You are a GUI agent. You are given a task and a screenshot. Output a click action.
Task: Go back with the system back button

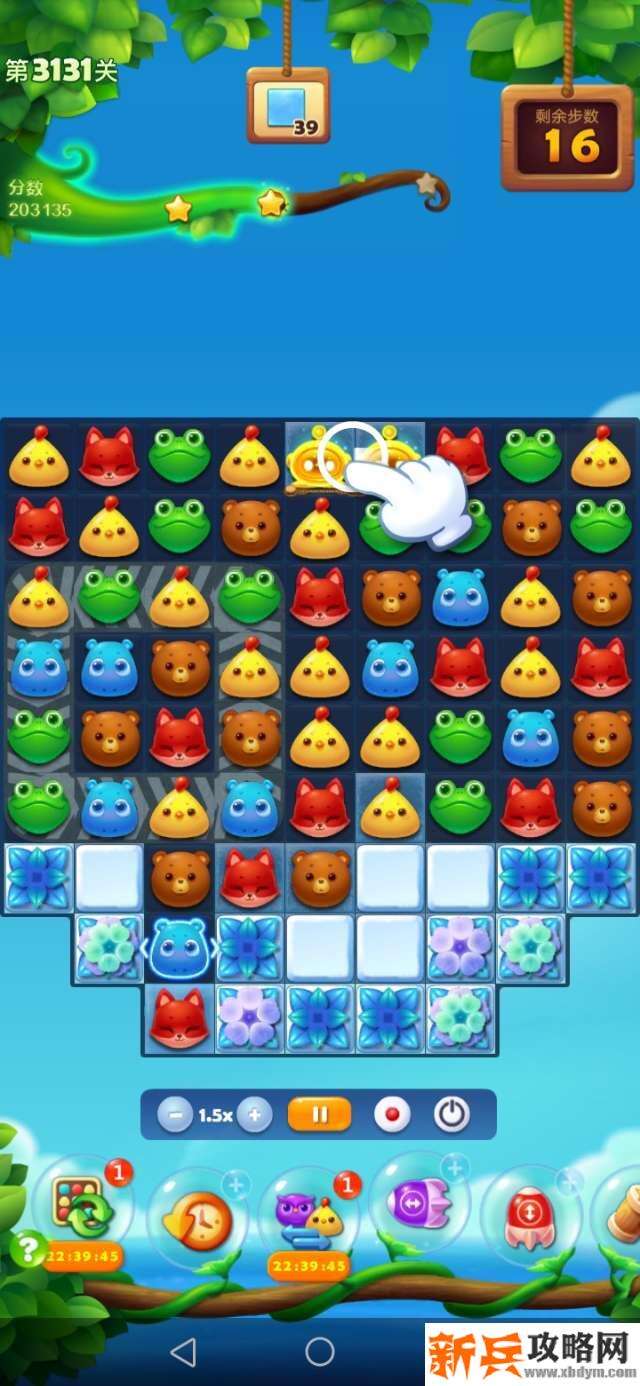[x=183, y=1352]
